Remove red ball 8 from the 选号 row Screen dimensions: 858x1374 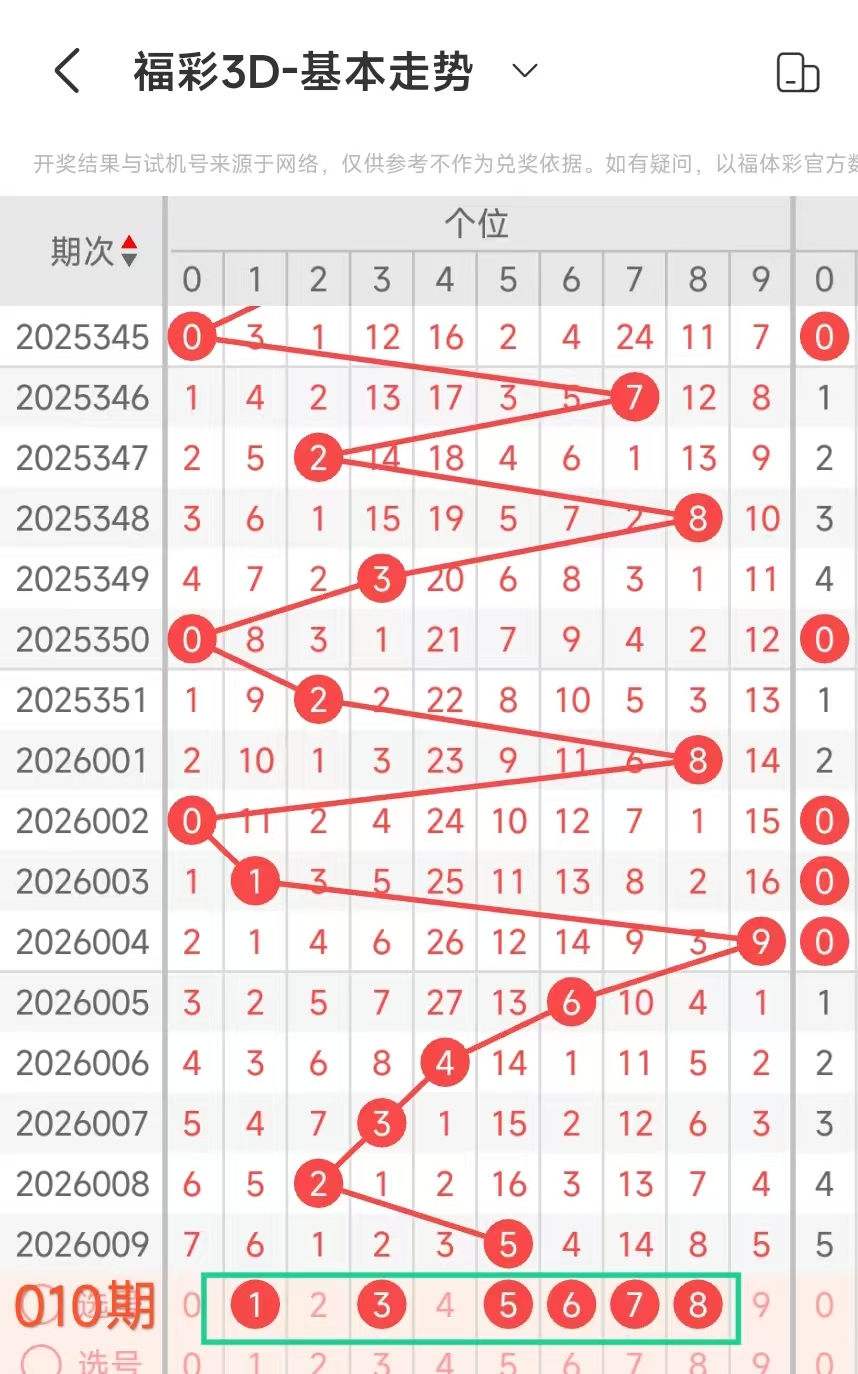pos(697,1305)
